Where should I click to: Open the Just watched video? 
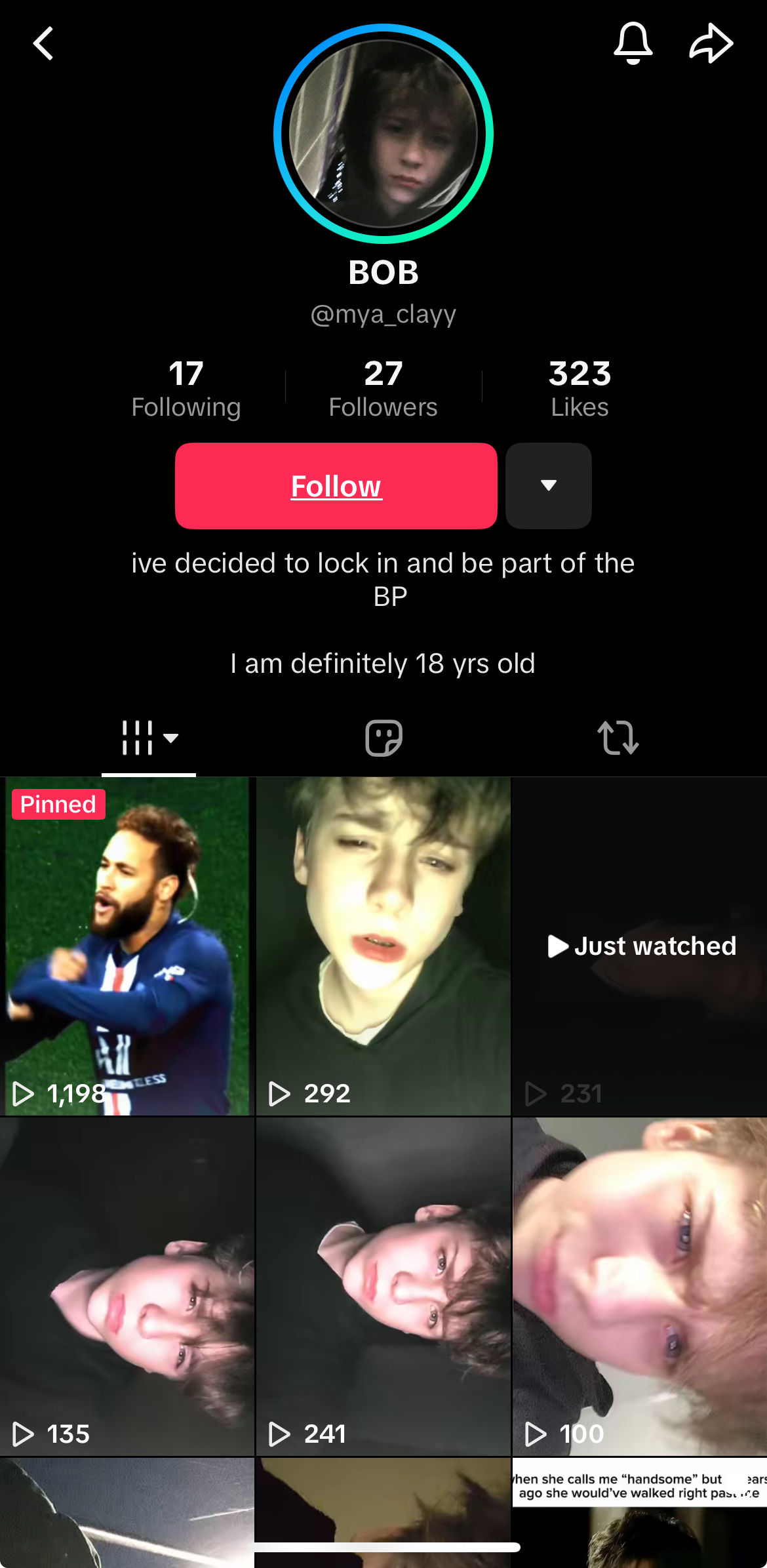[x=640, y=946]
